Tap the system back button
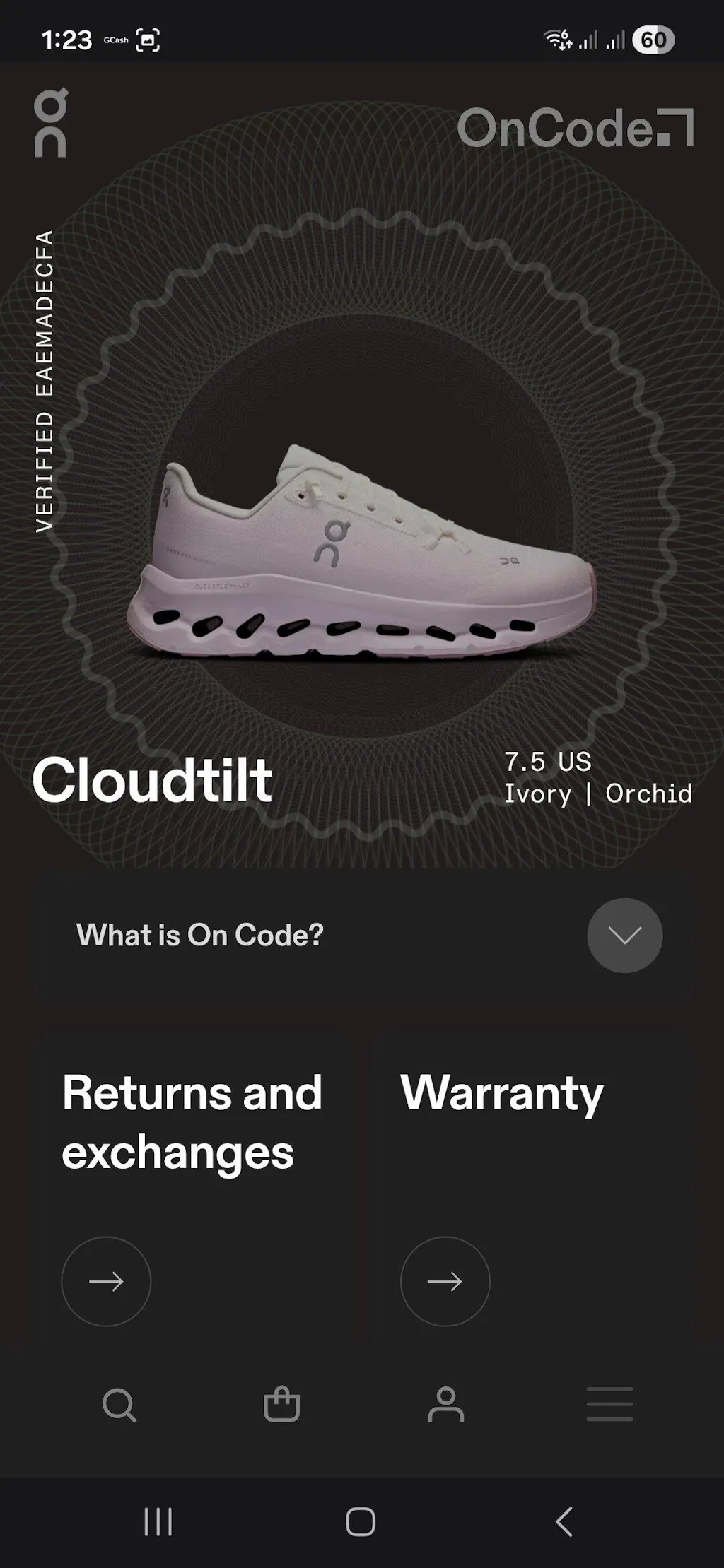724x1568 pixels. [564, 1521]
